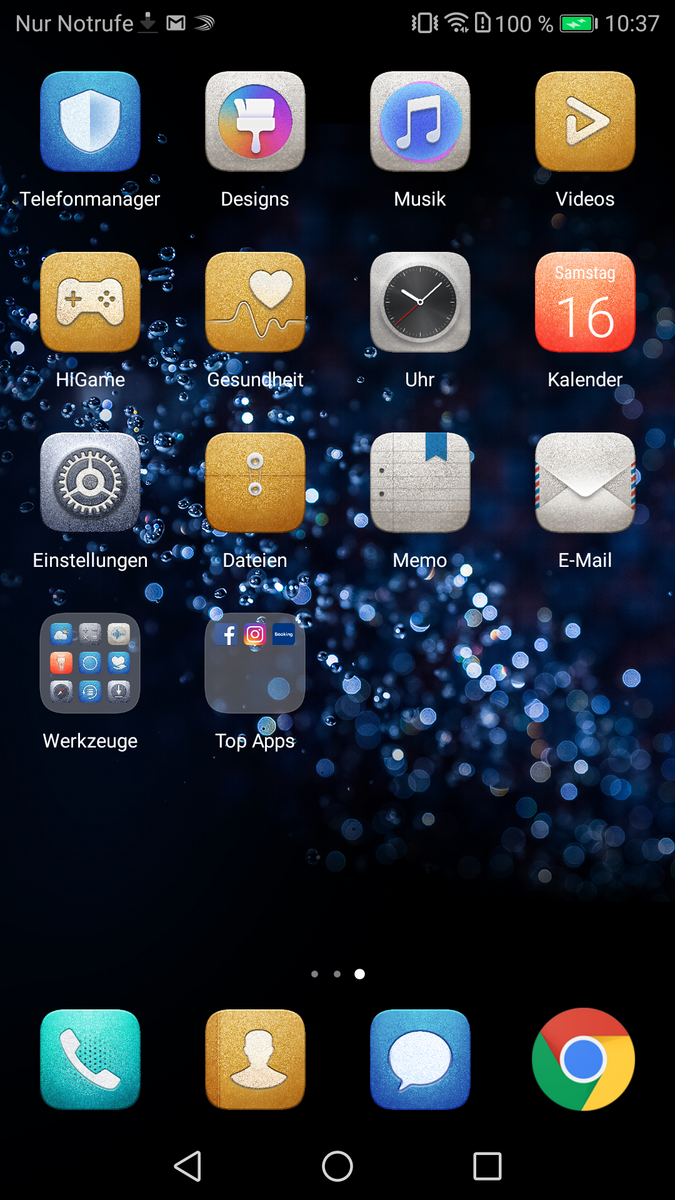Open the Gesundheit health app
Viewport: 675px width, 1200px height.
(x=255, y=302)
